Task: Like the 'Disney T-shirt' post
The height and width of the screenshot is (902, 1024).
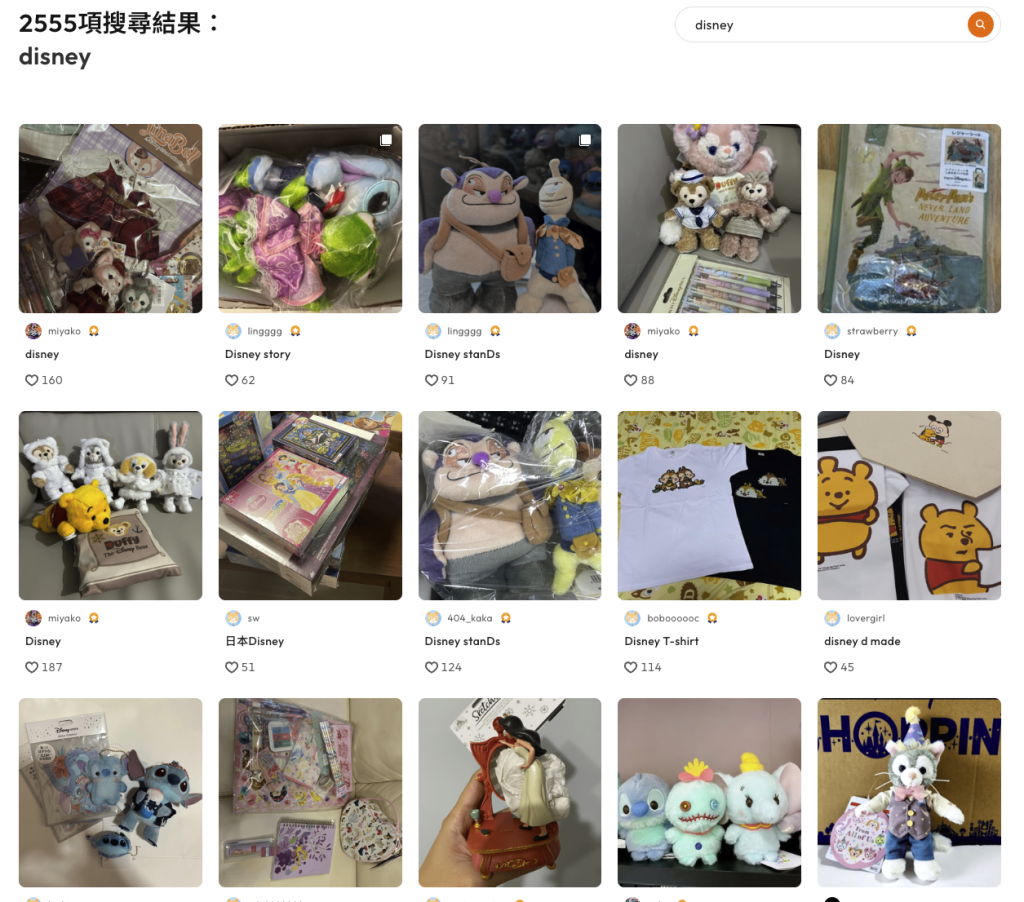Action: coord(632,667)
